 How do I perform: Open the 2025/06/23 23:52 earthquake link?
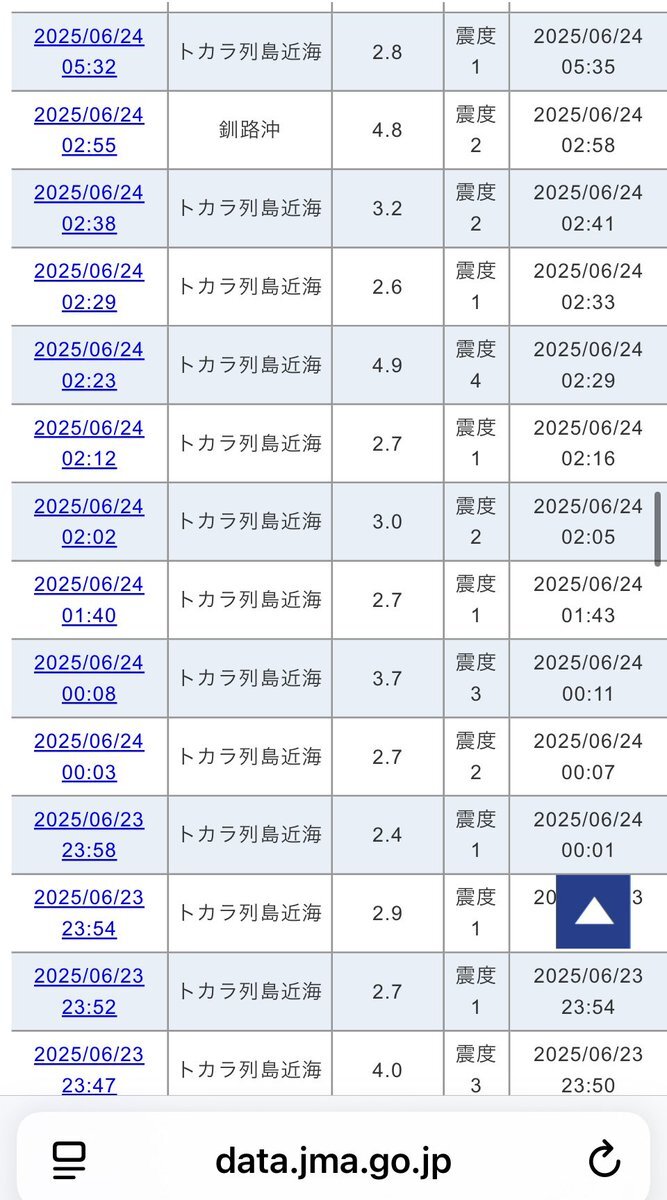pyautogui.click(x=89, y=991)
